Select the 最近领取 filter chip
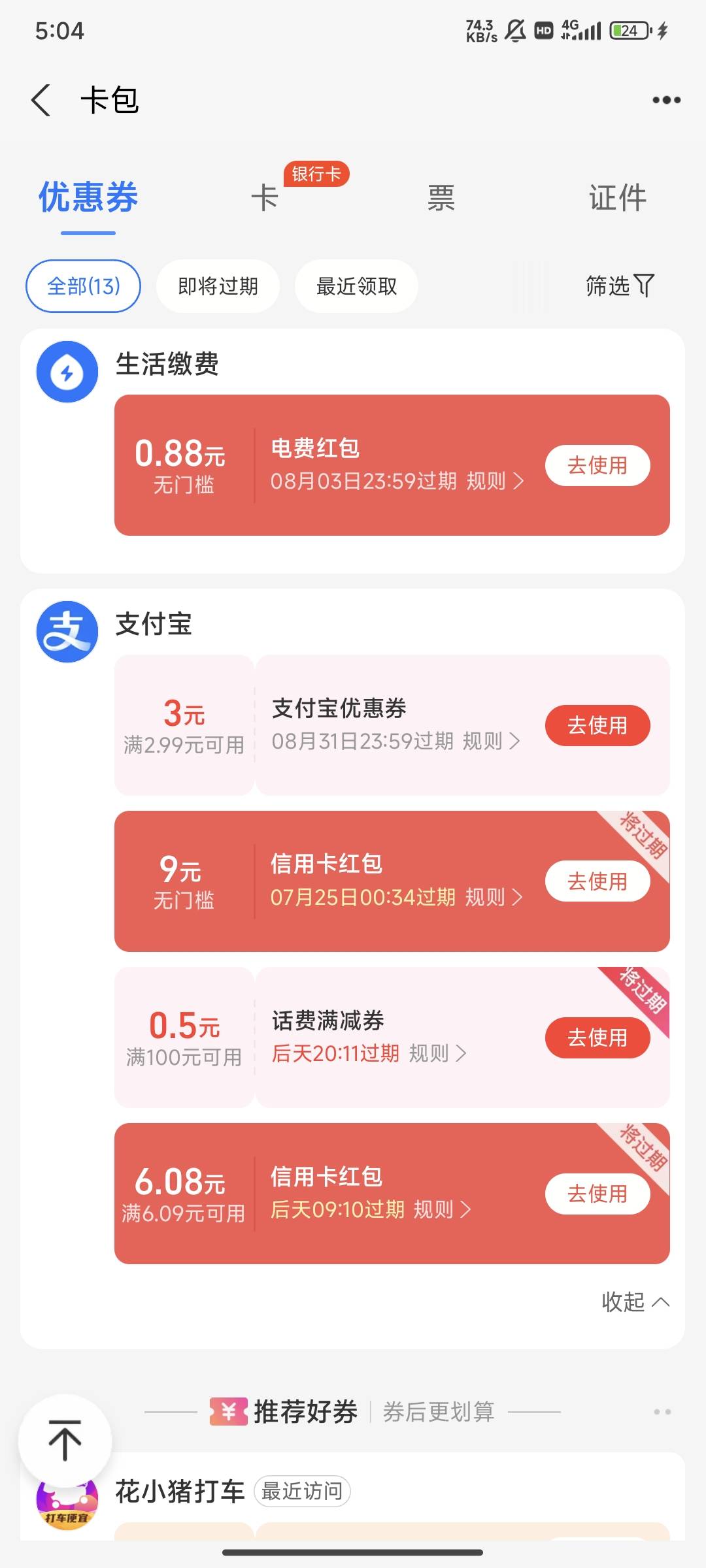 (x=356, y=286)
